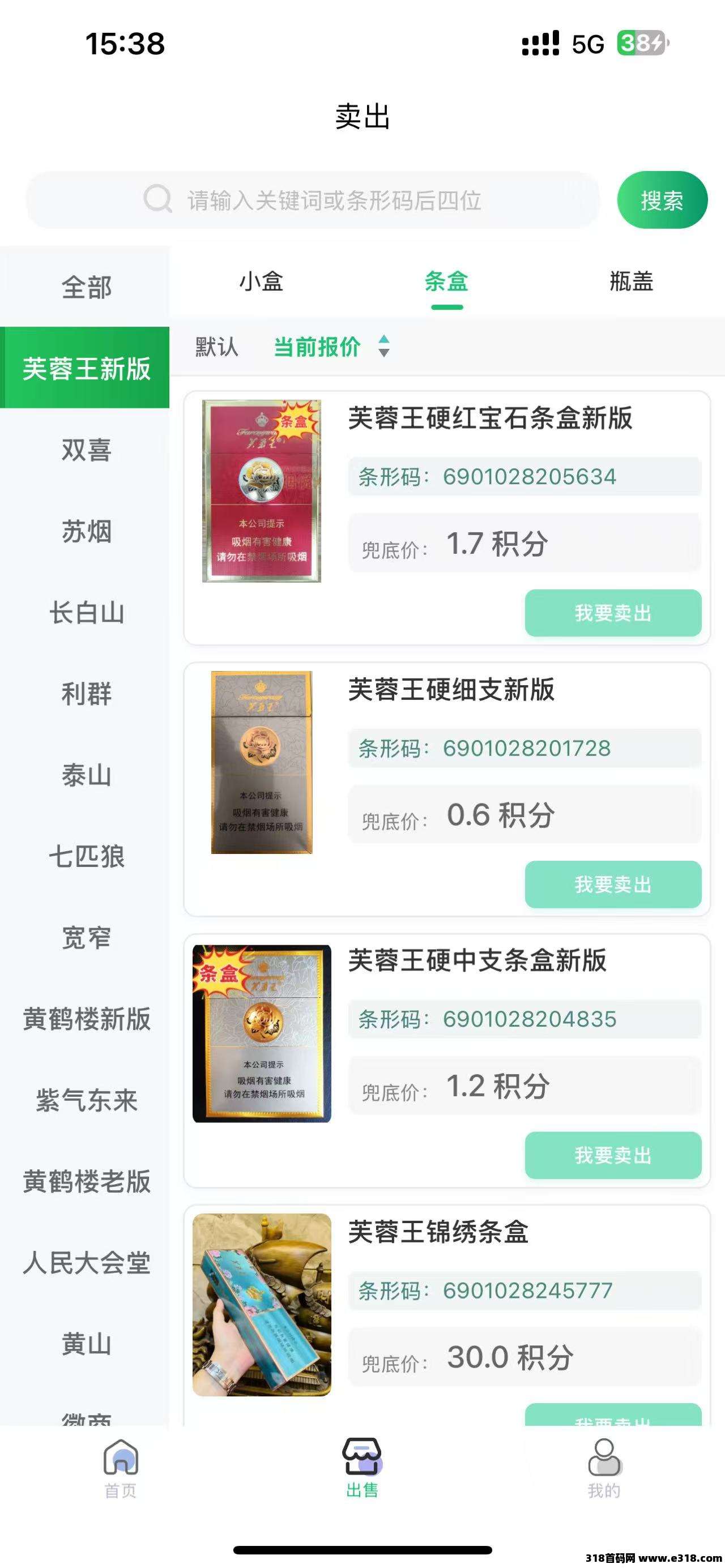Filter by the 人民大会堂 category

pyautogui.click(x=86, y=1263)
